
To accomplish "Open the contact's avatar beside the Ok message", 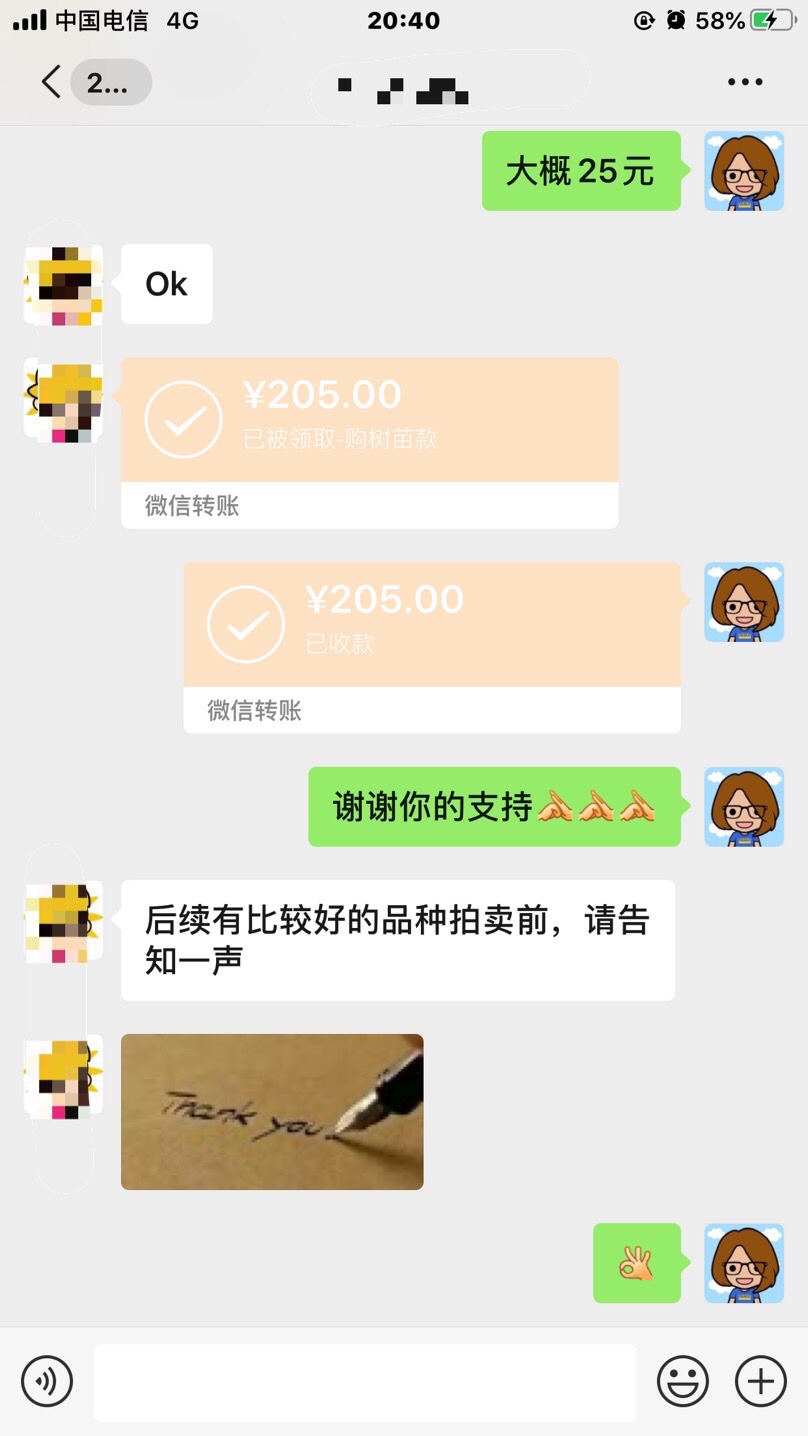I will pyautogui.click(x=63, y=285).
